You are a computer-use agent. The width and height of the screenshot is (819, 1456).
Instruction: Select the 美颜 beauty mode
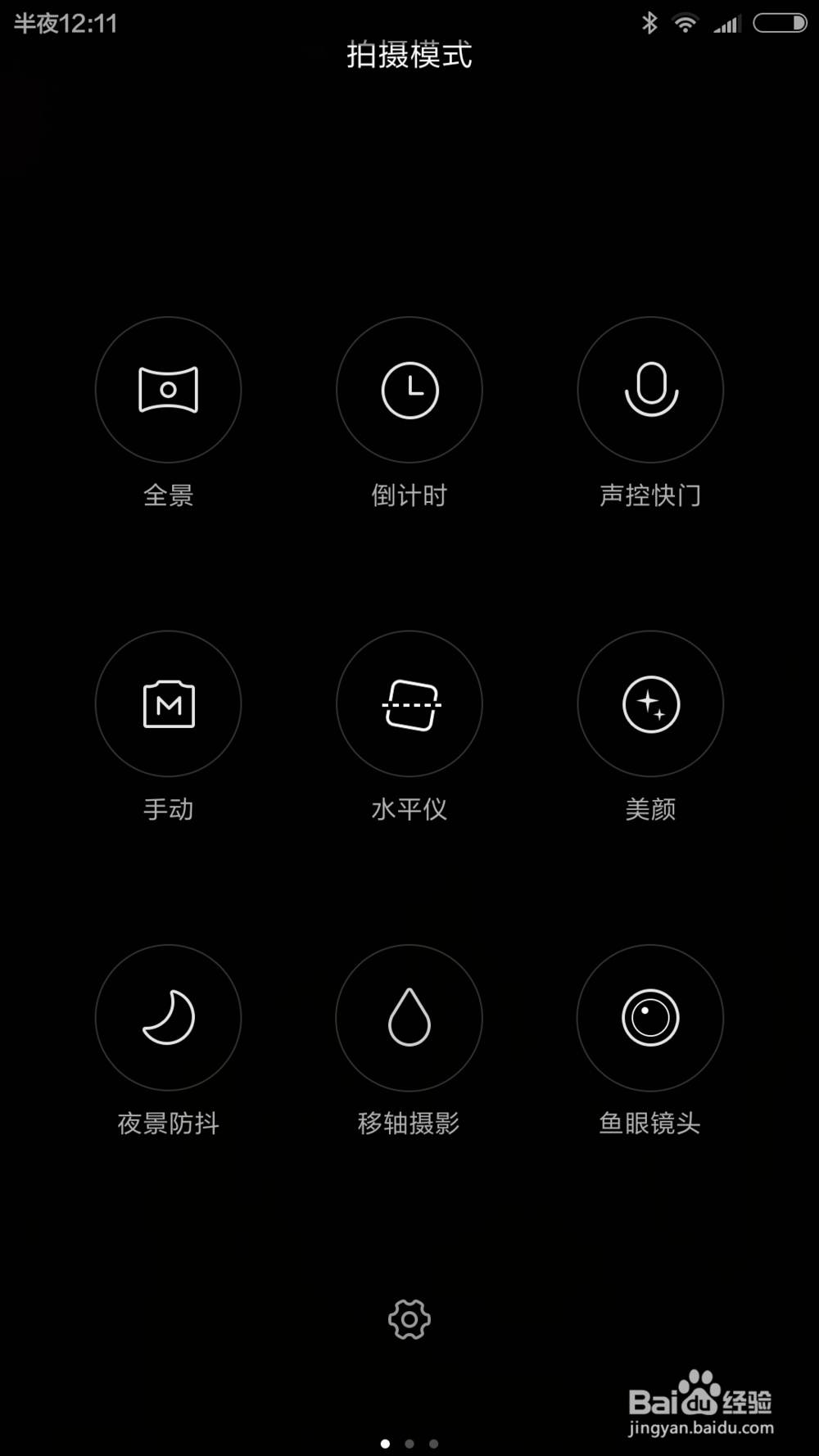(649, 704)
